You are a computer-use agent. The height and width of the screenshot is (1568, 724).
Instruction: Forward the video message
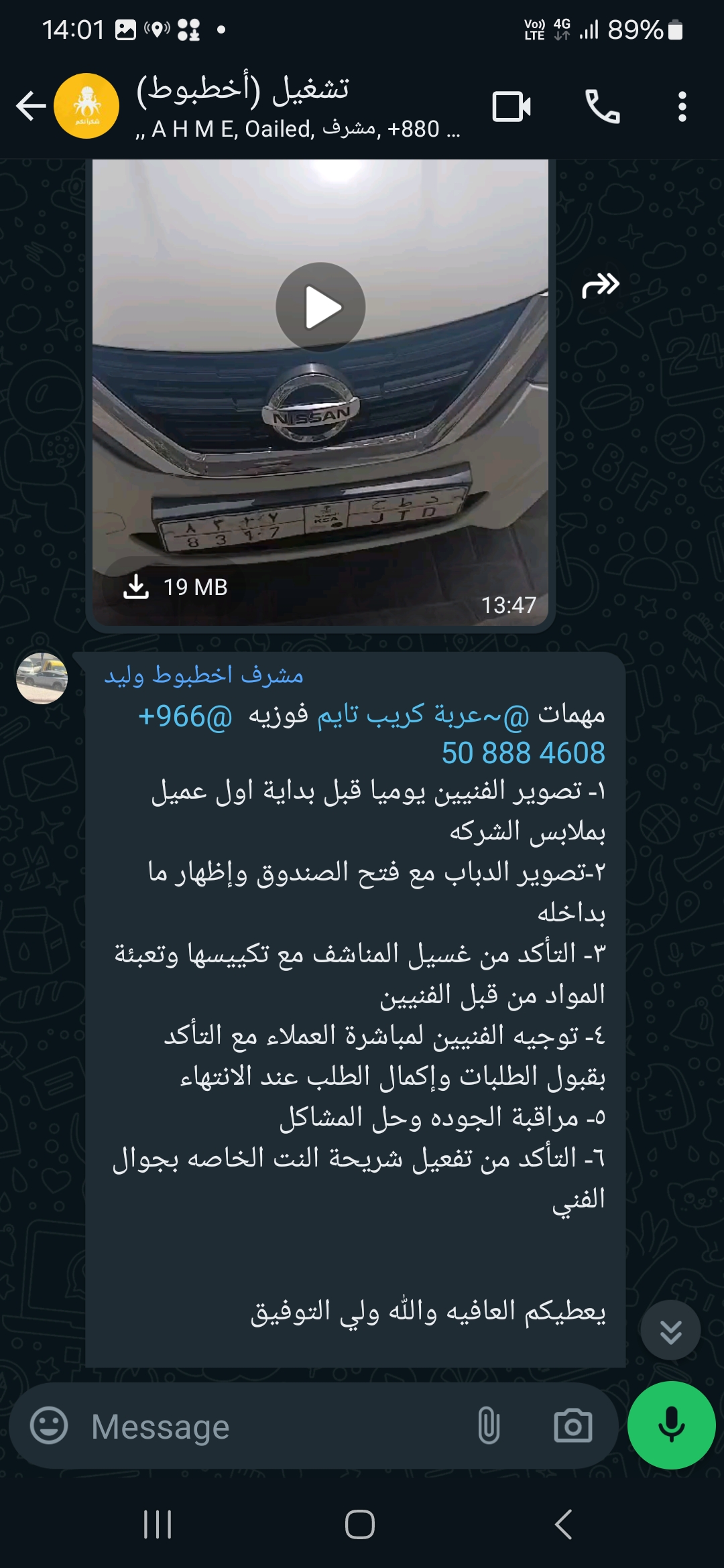pyautogui.click(x=601, y=285)
